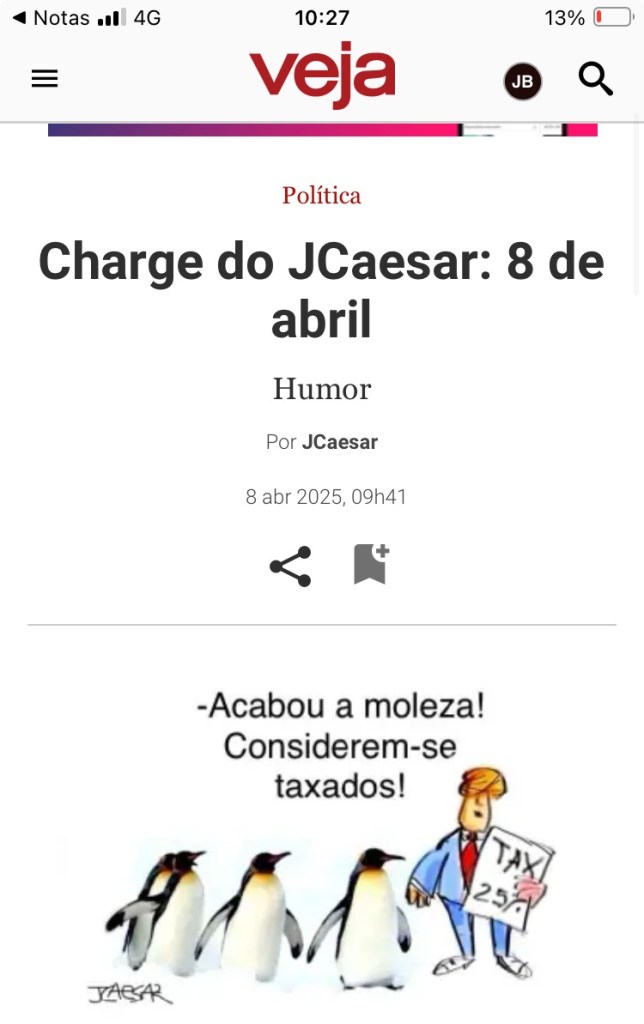Viewport: 644px width, 1024px height.
Task: Open the hamburger menu
Action: pyautogui.click(x=45, y=79)
